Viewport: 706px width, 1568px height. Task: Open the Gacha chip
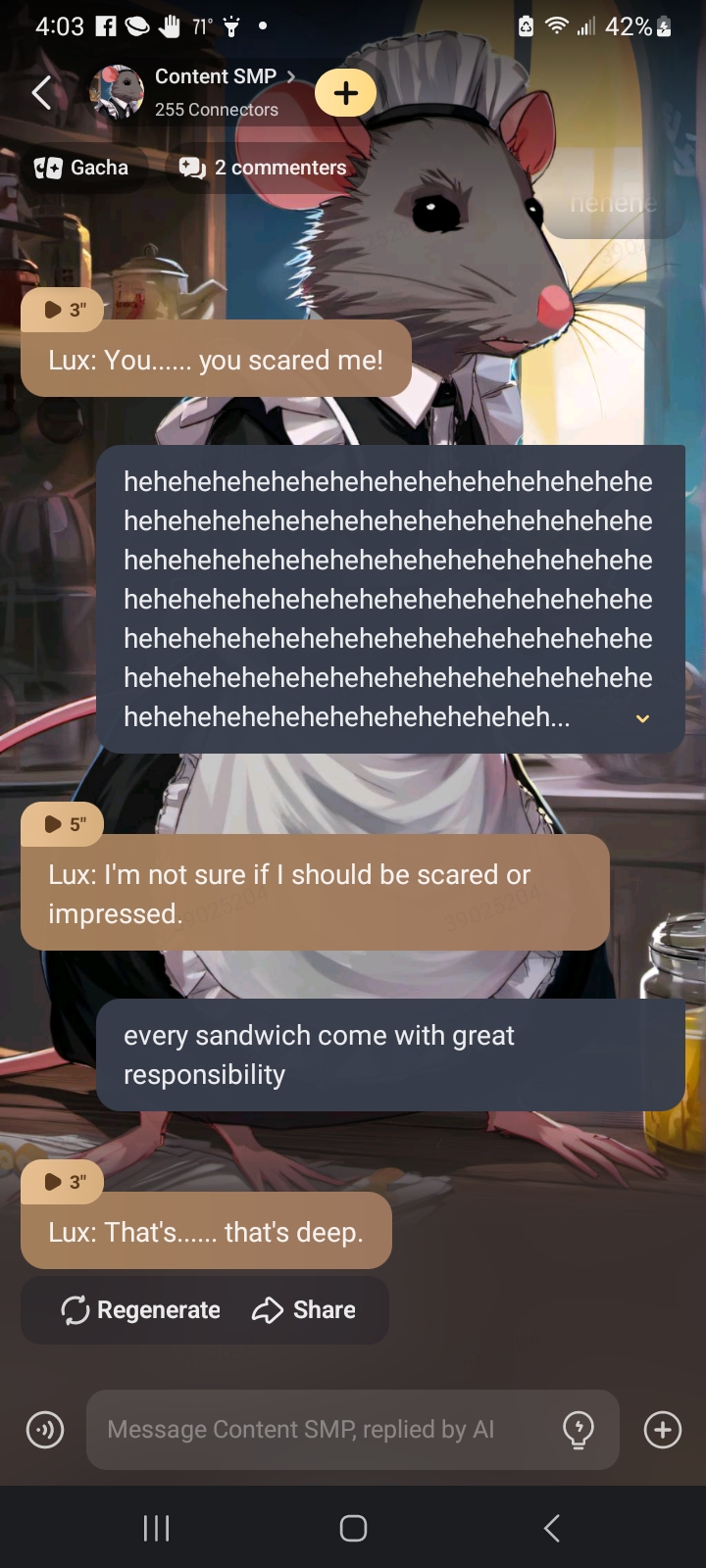82,168
